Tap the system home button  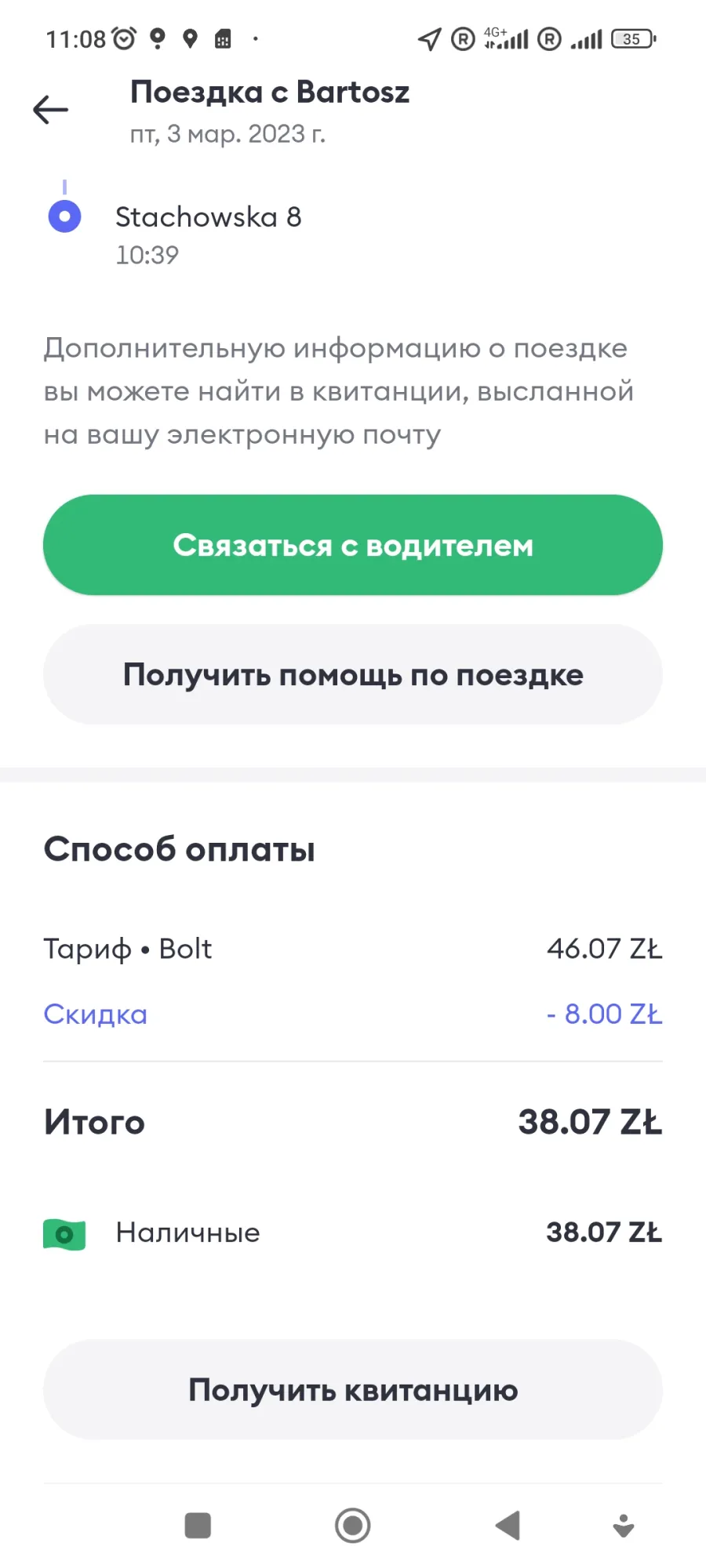pos(353,1526)
